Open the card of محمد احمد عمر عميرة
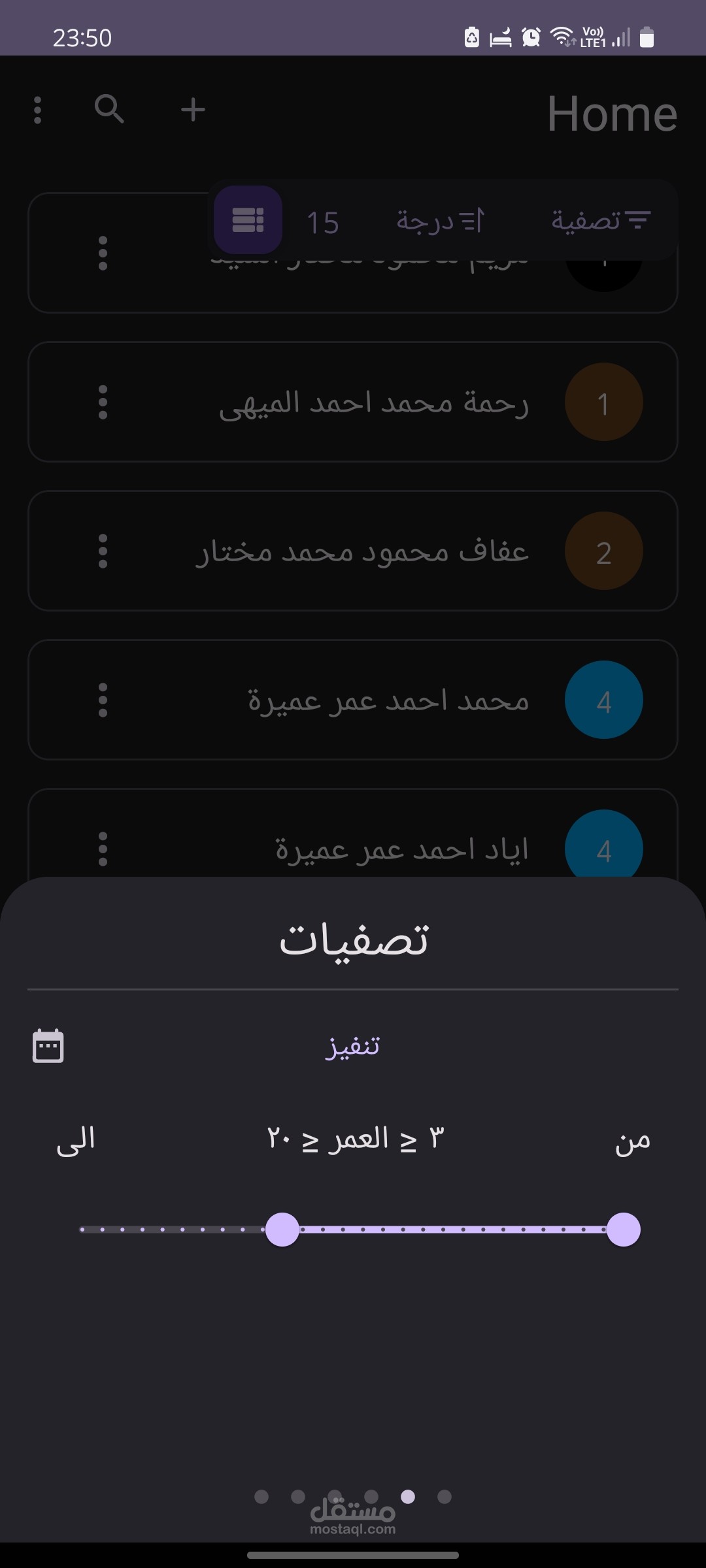 click(353, 700)
